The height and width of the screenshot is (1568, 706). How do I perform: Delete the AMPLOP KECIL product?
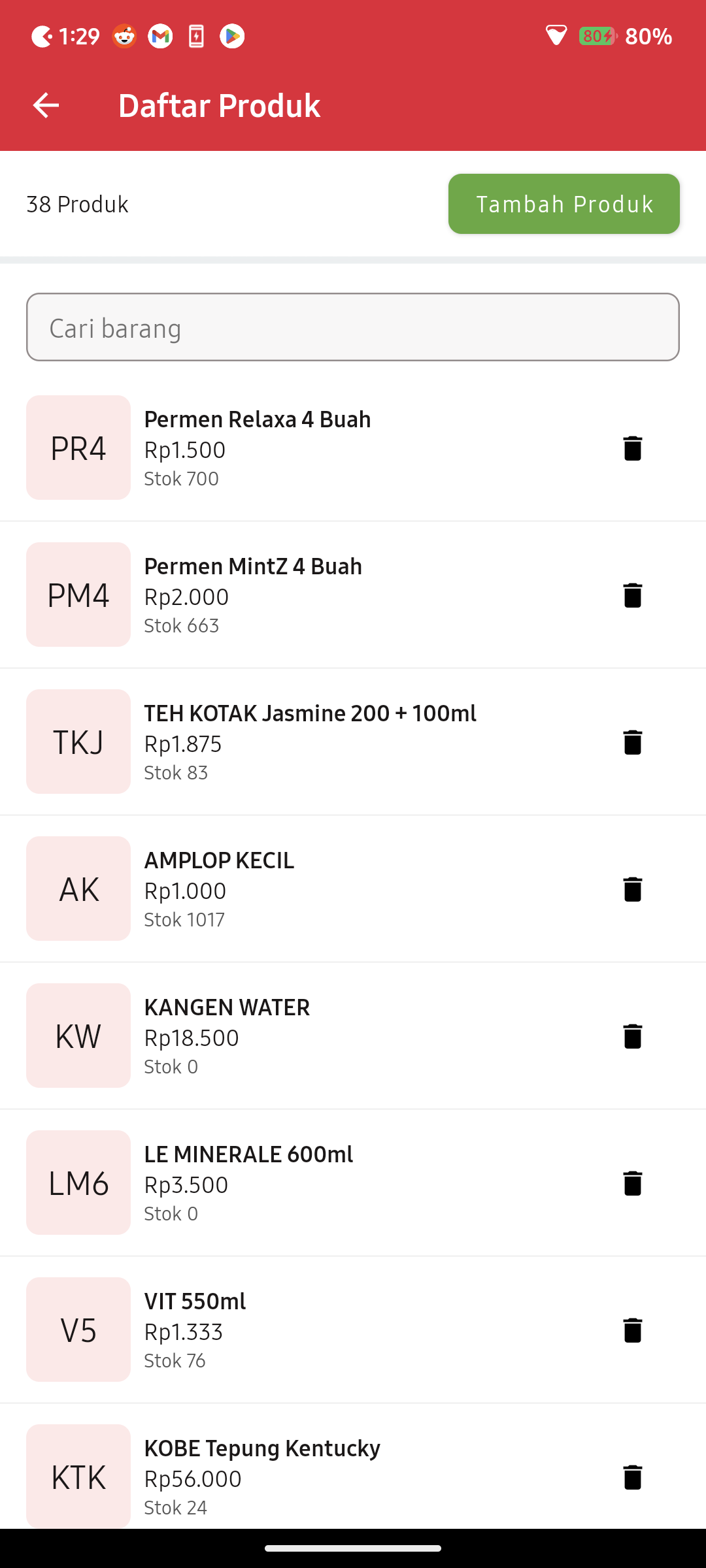point(631,889)
